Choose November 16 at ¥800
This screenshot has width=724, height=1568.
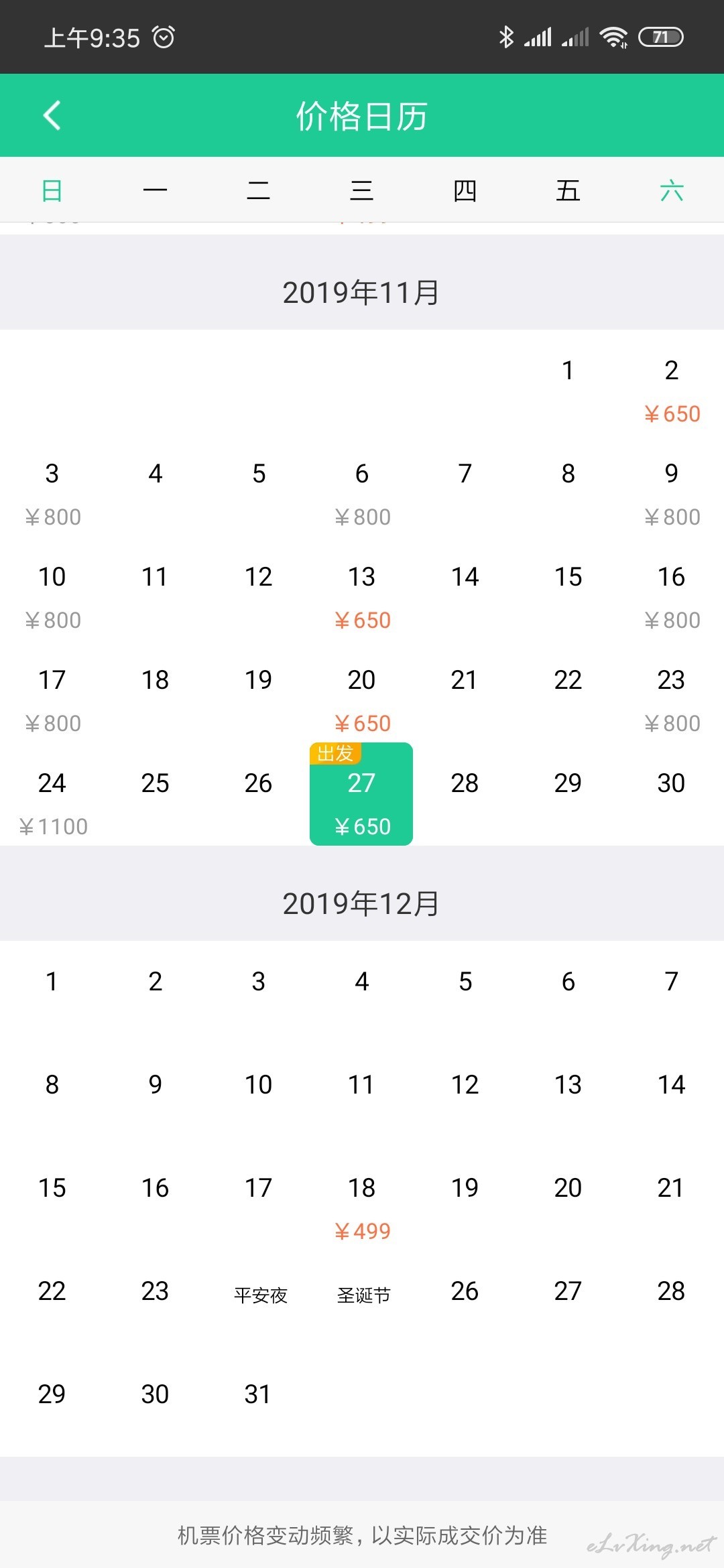[672, 598]
